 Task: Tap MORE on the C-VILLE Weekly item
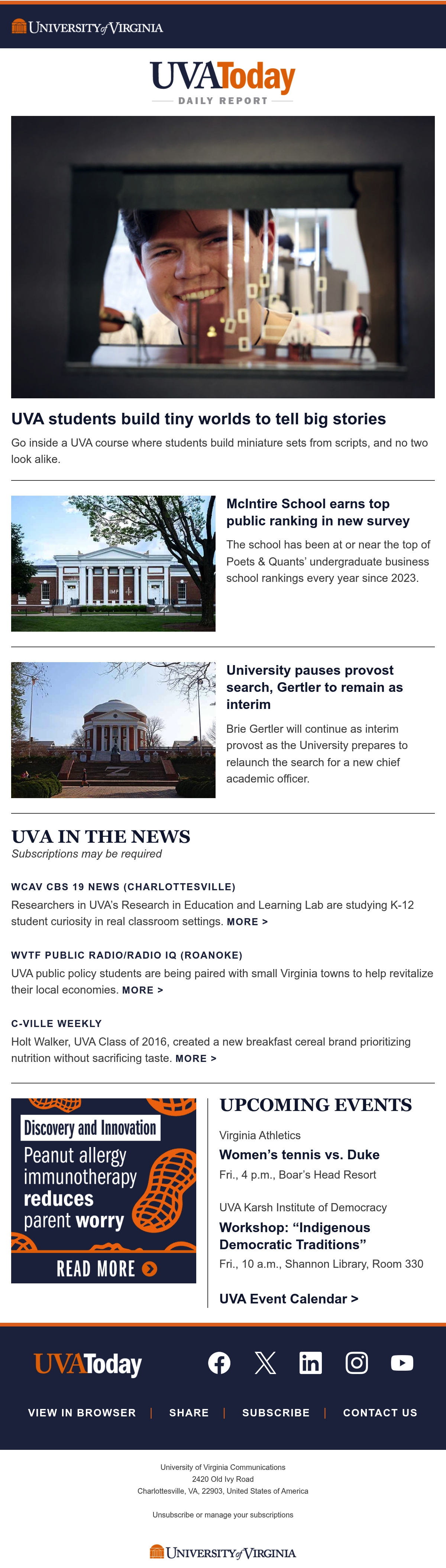pos(196,1058)
